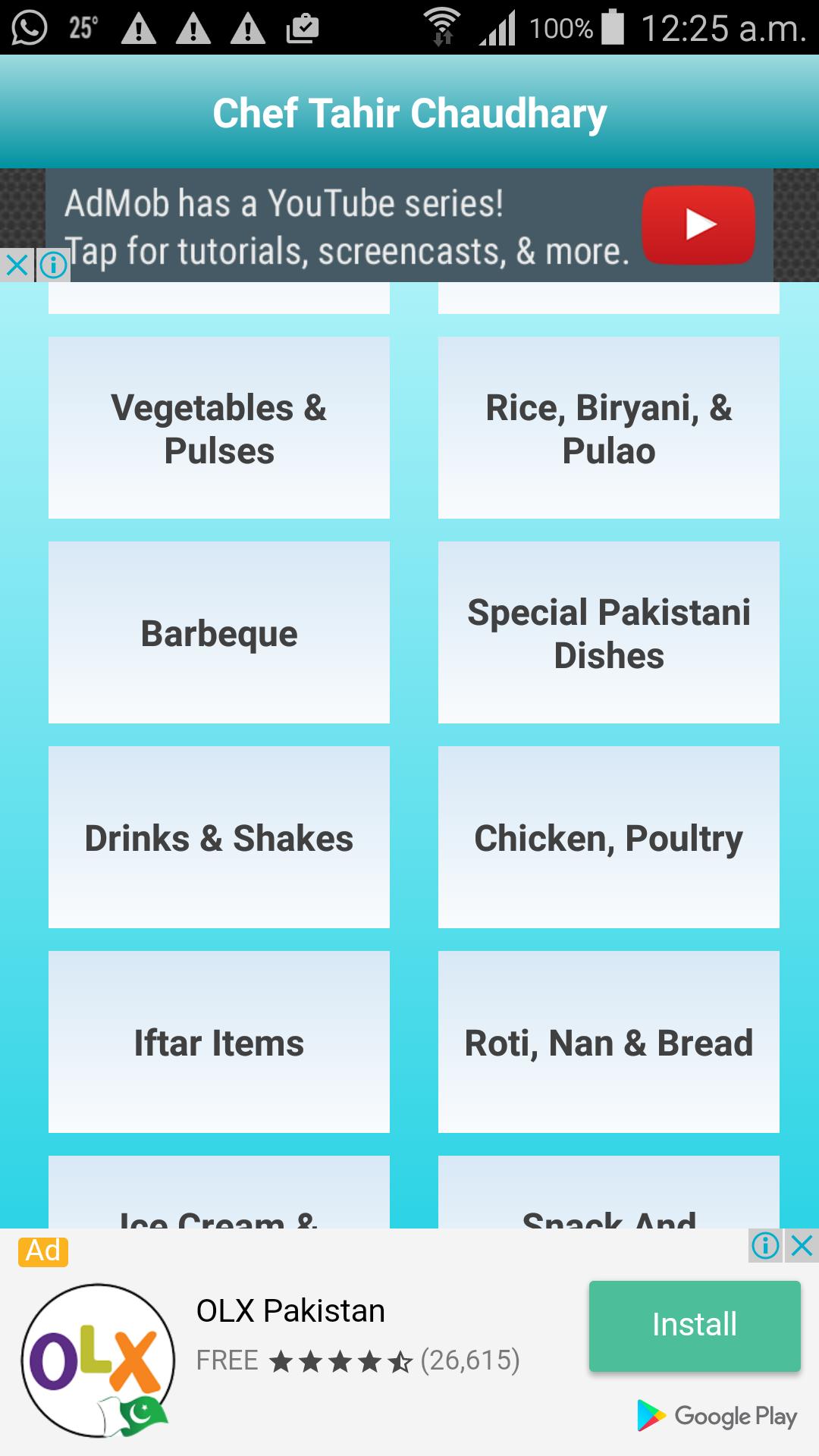Open the AdMob banner's ad info icon
This screenshot has height=1456, width=819.
click(53, 265)
